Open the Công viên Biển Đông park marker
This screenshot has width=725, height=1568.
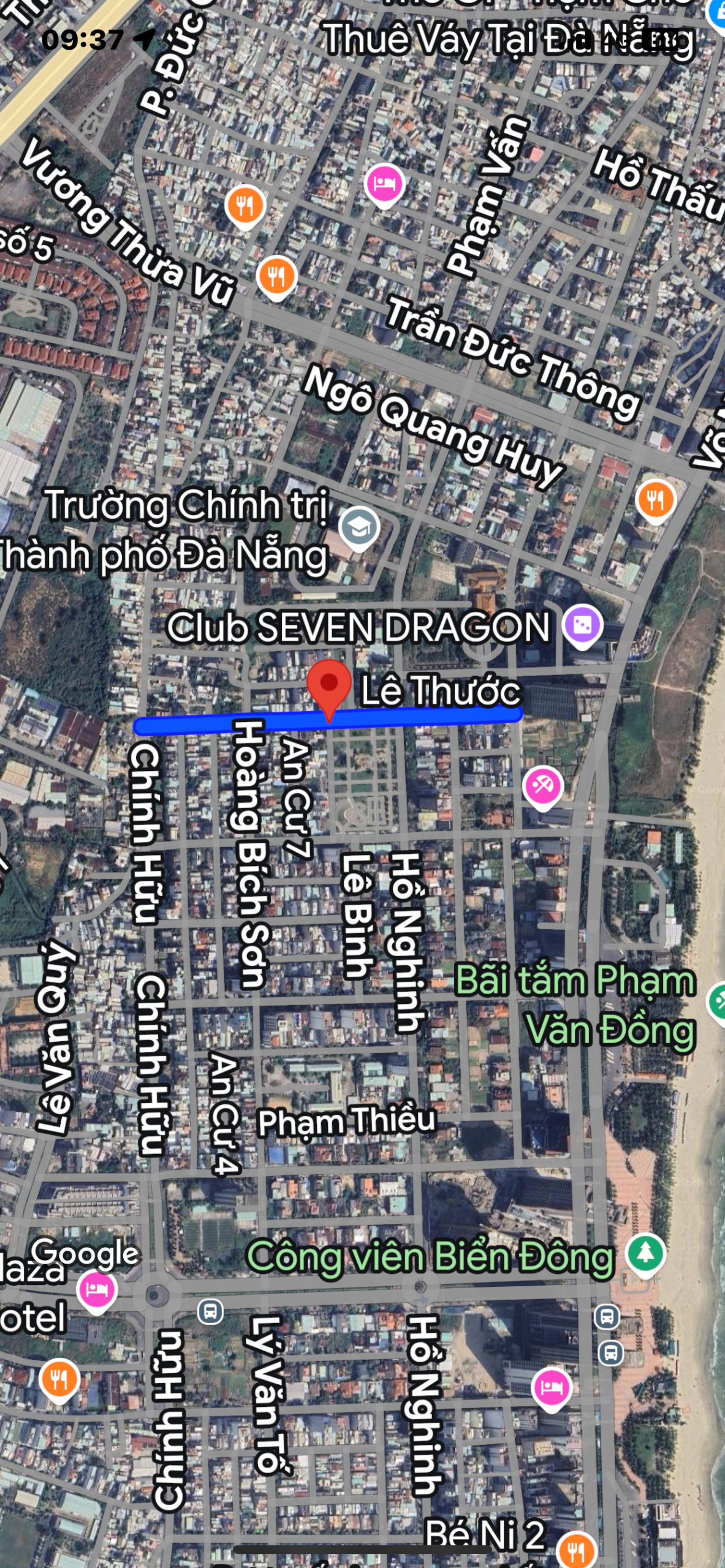(x=645, y=1253)
